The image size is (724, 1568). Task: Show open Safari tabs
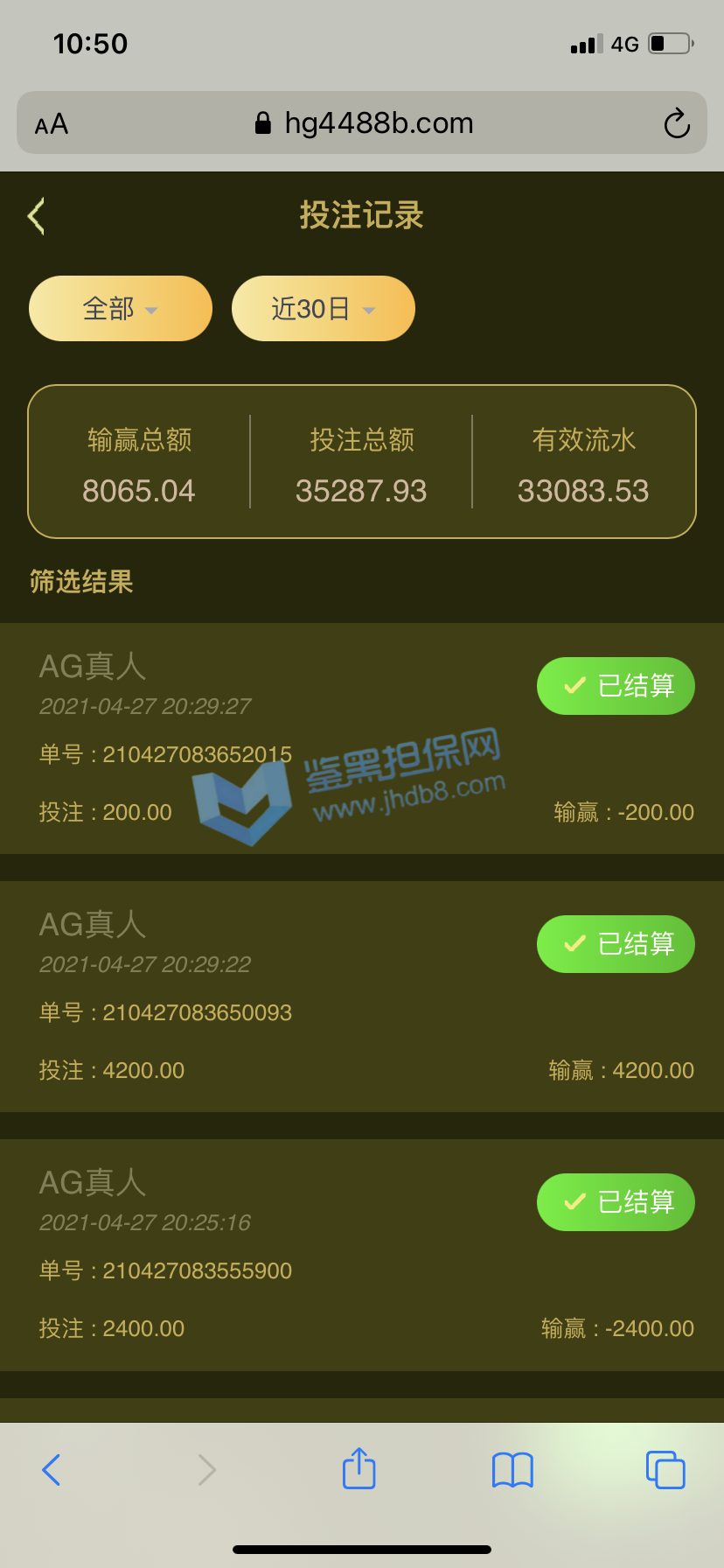click(665, 1470)
